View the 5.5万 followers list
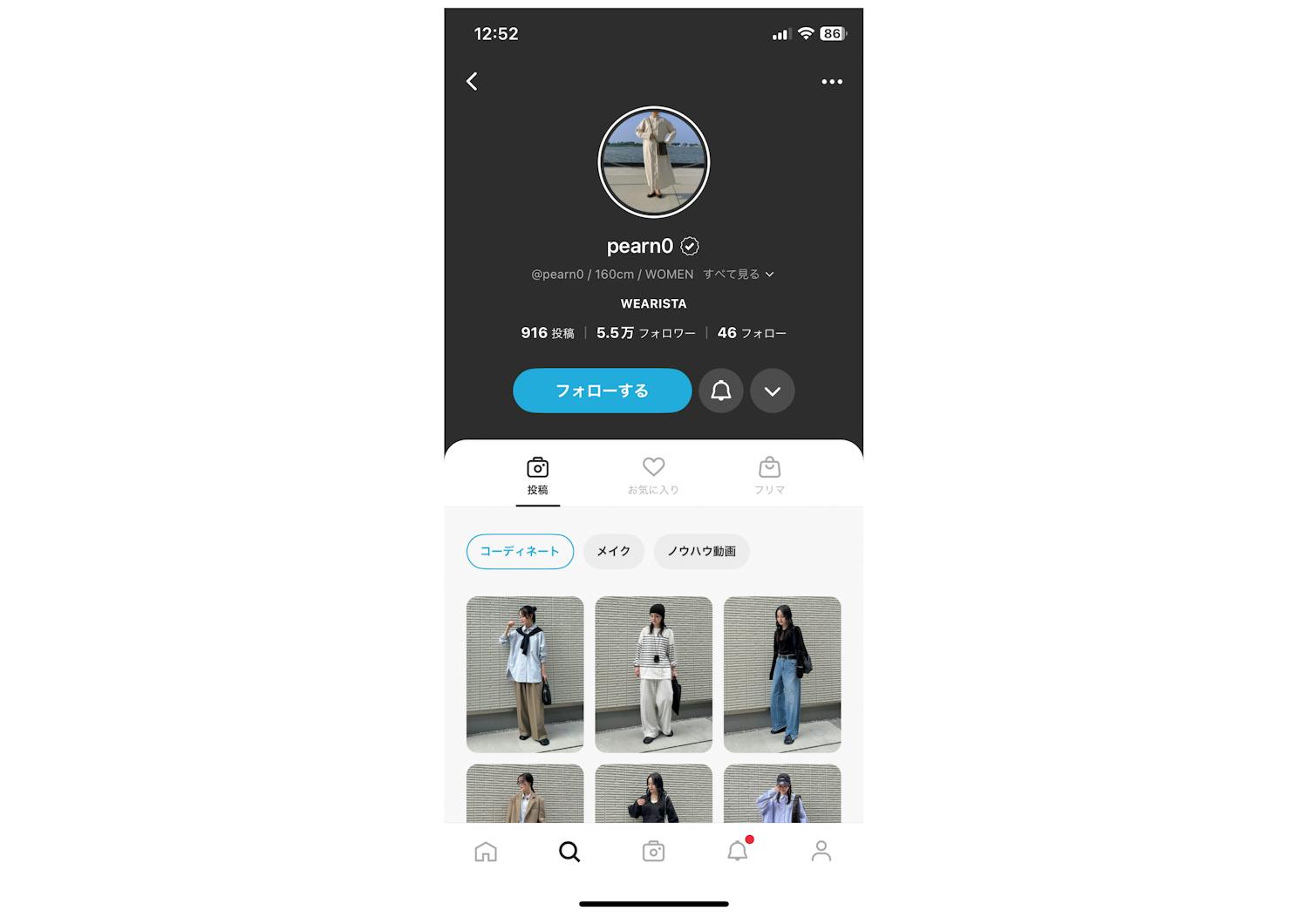Image resolution: width=1308 pixels, height=924 pixels. tap(645, 333)
